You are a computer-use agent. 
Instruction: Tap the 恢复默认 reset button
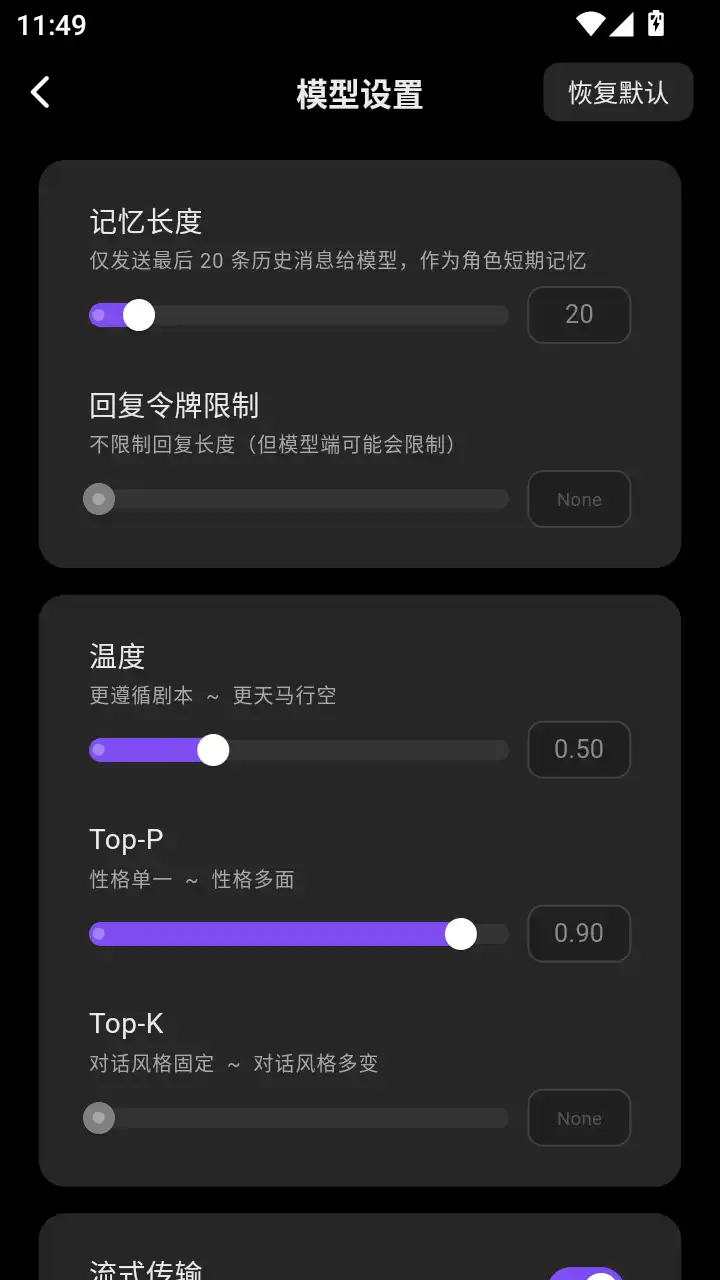click(617, 91)
